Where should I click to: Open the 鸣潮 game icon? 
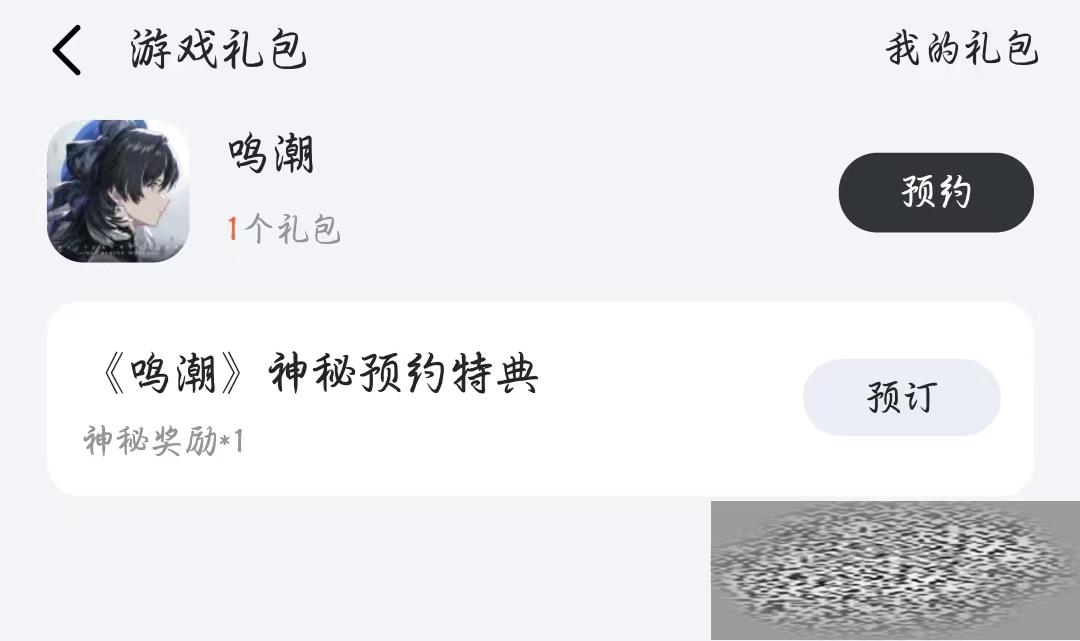point(118,191)
